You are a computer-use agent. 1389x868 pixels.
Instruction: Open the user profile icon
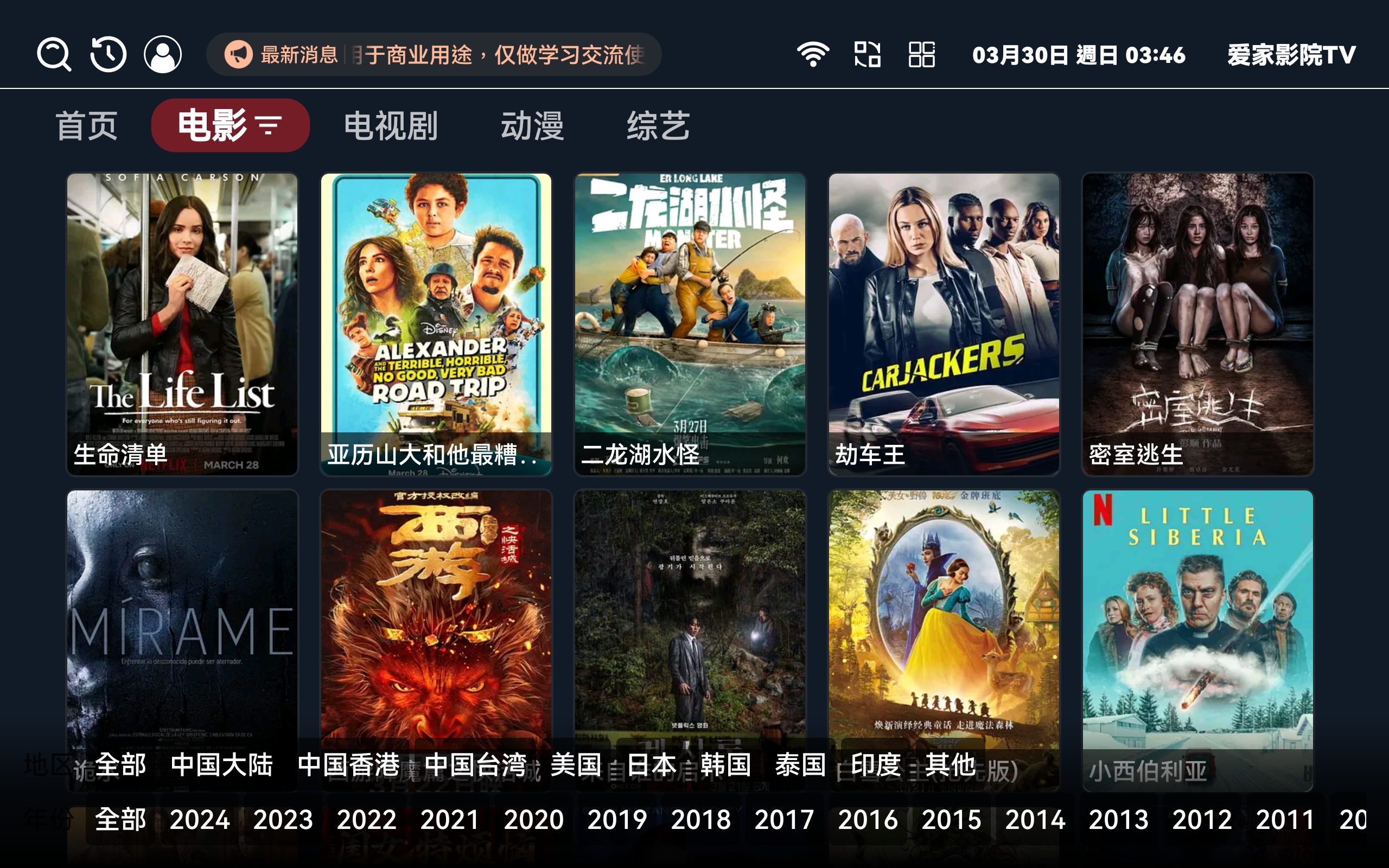163,55
